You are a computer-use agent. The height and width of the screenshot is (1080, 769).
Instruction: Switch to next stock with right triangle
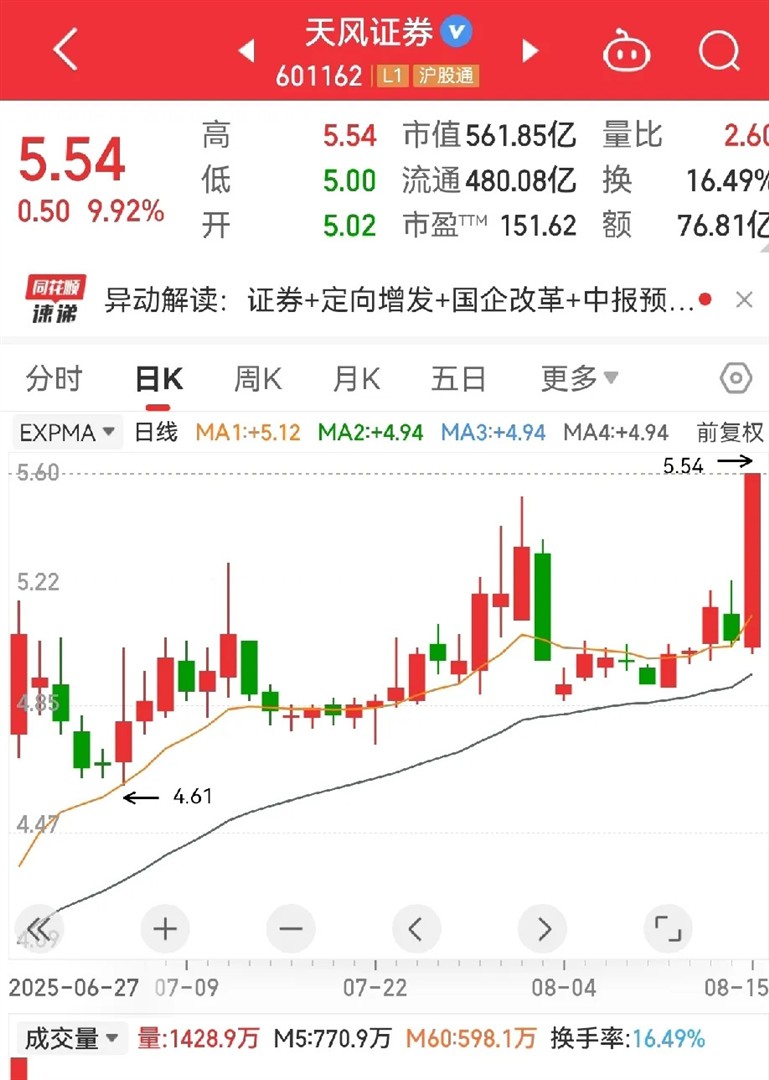(x=530, y=50)
